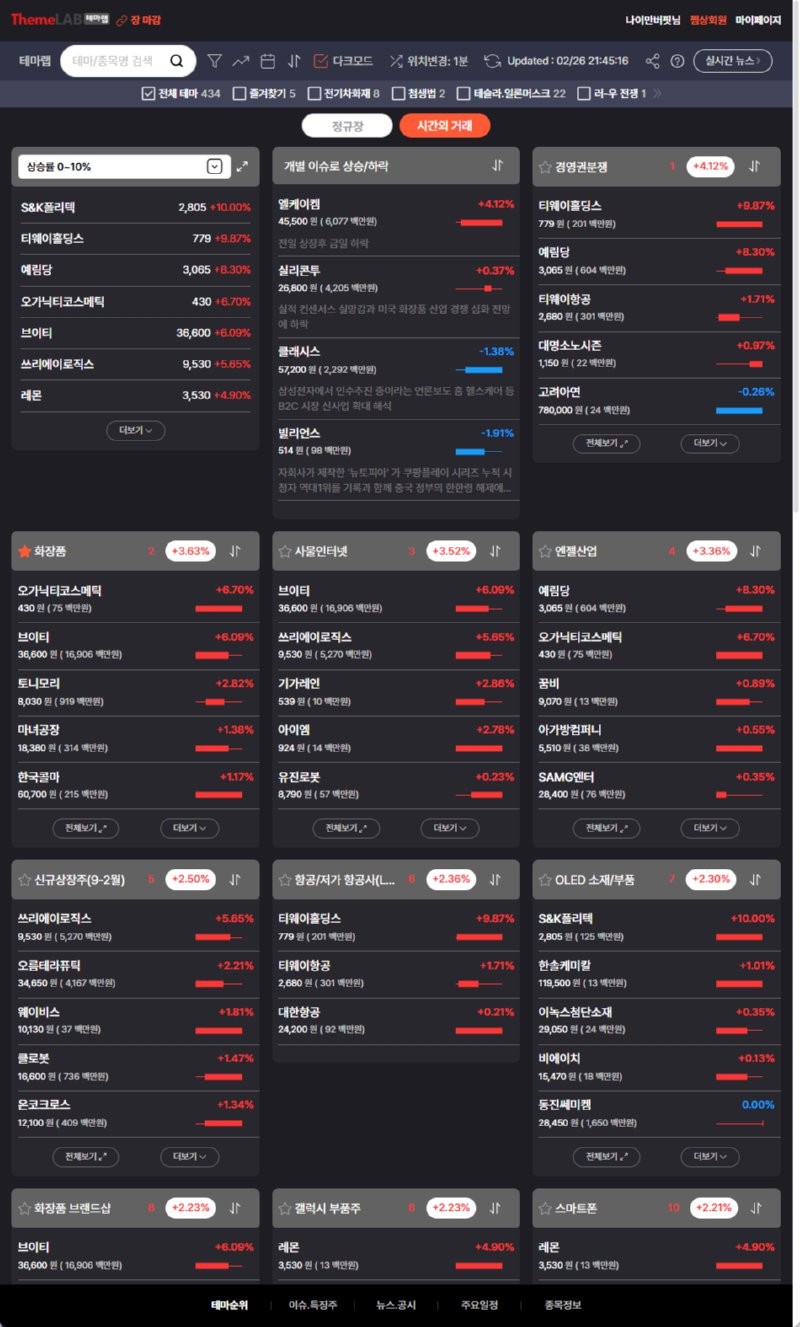Expand the 상승률 0~10% dropdown
800x1327 pixels.
coord(214,166)
